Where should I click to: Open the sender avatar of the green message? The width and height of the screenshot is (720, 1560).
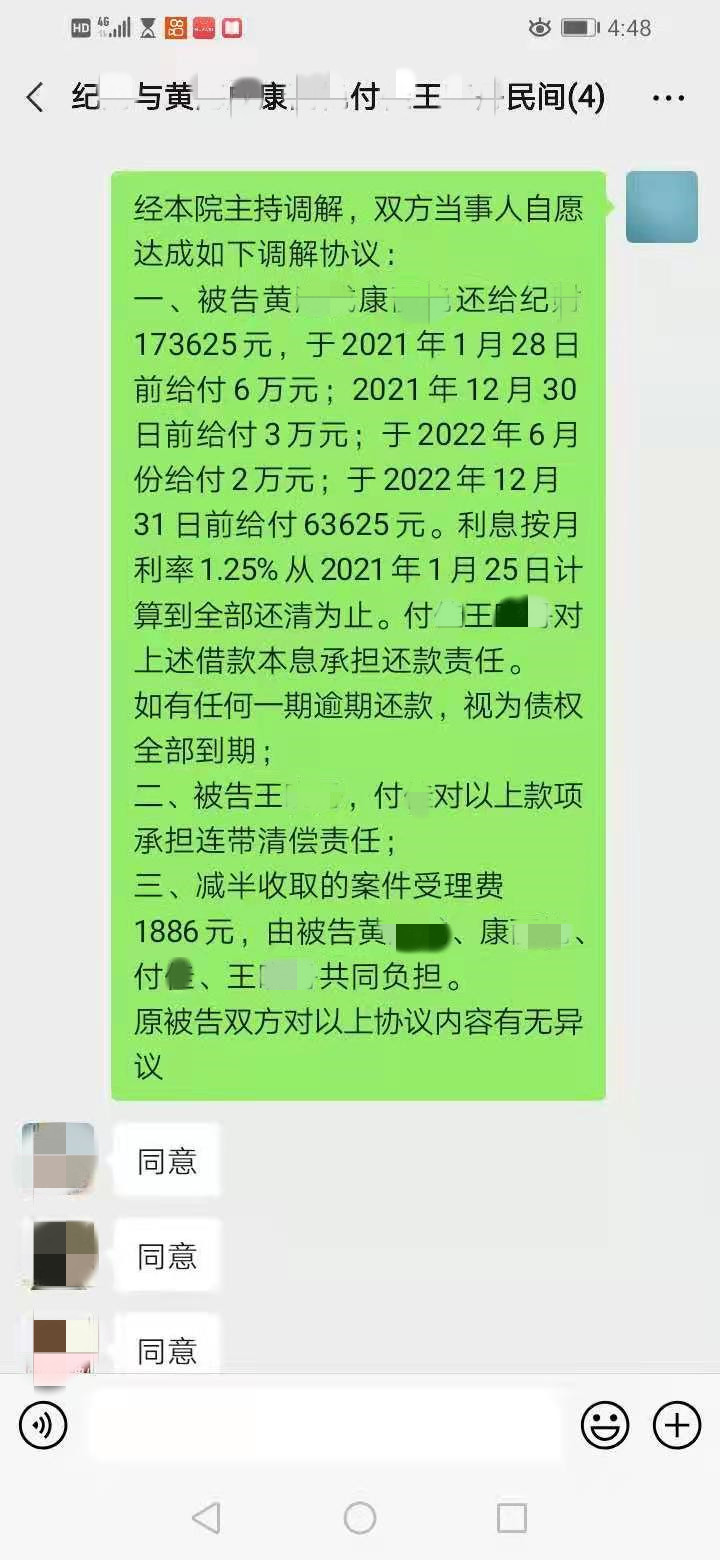pos(661,207)
